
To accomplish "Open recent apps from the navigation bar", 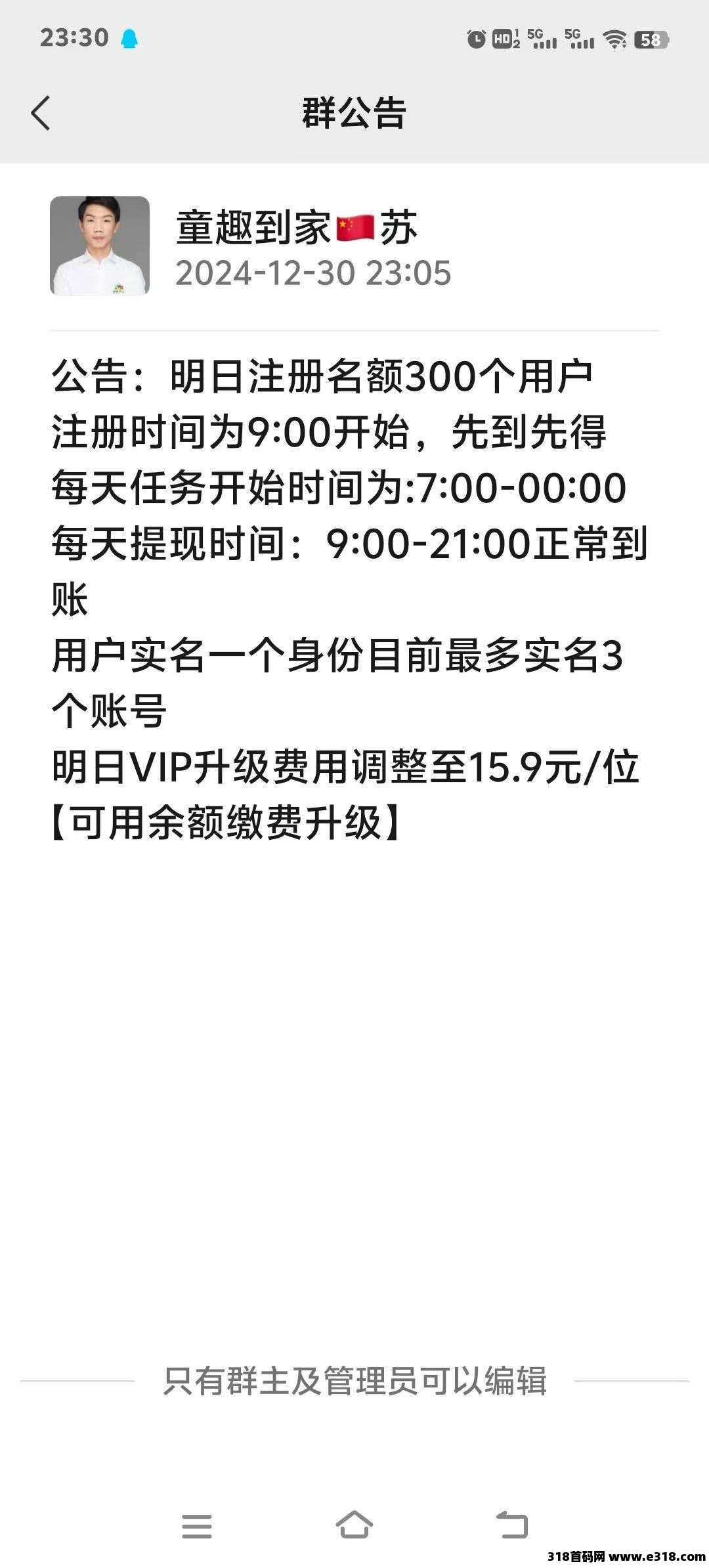I will click(196, 1526).
